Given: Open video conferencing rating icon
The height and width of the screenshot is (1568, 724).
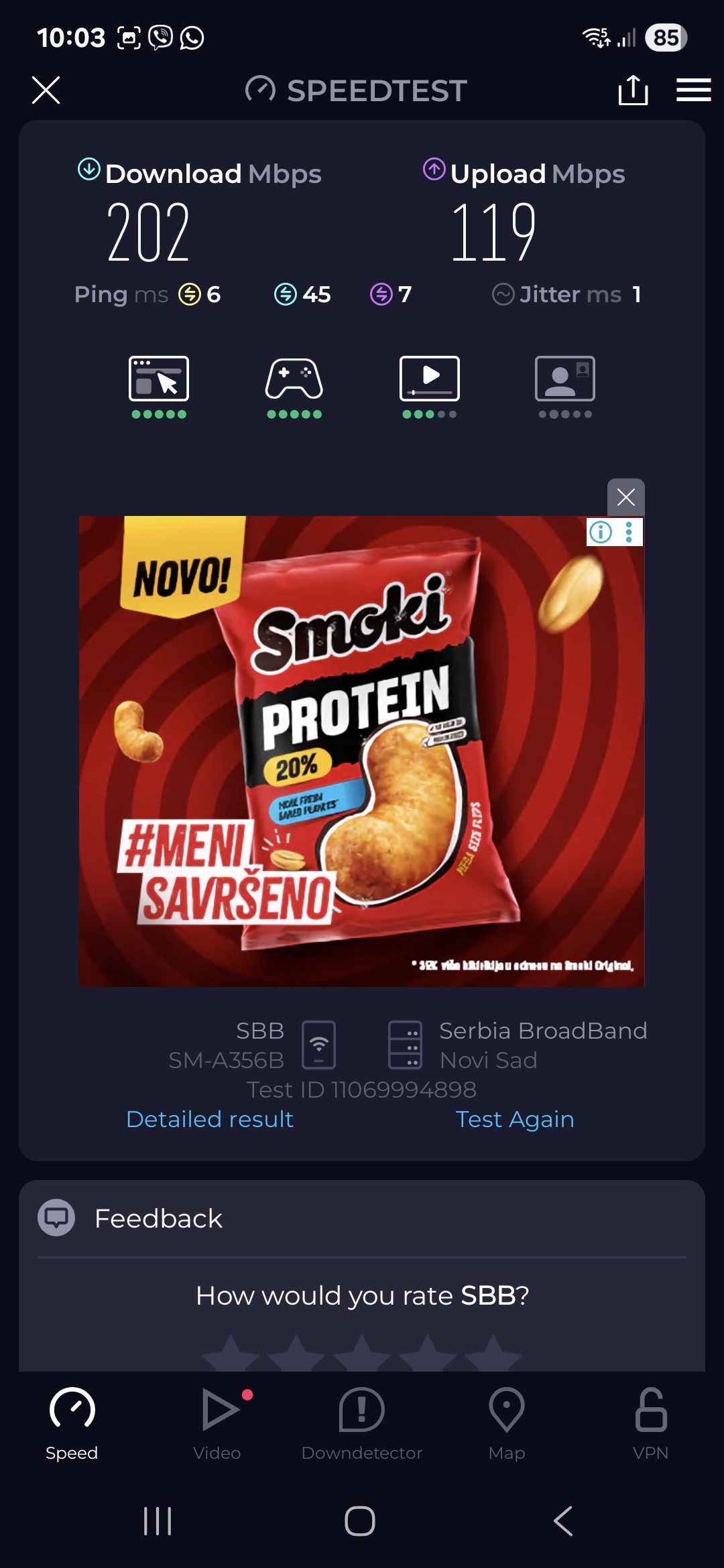Looking at the screenshot, I should point(565,379).
